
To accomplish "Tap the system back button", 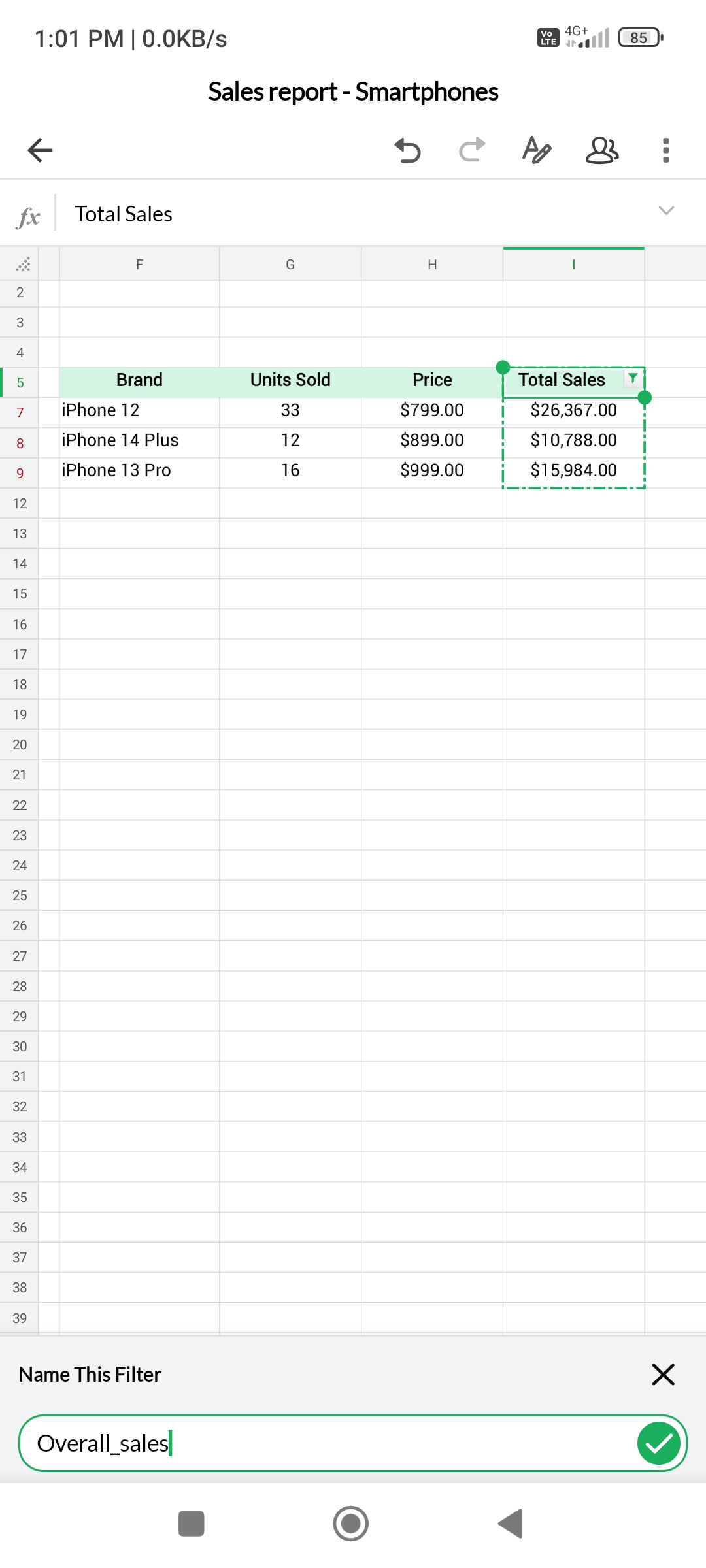I will pos(511,1524).
